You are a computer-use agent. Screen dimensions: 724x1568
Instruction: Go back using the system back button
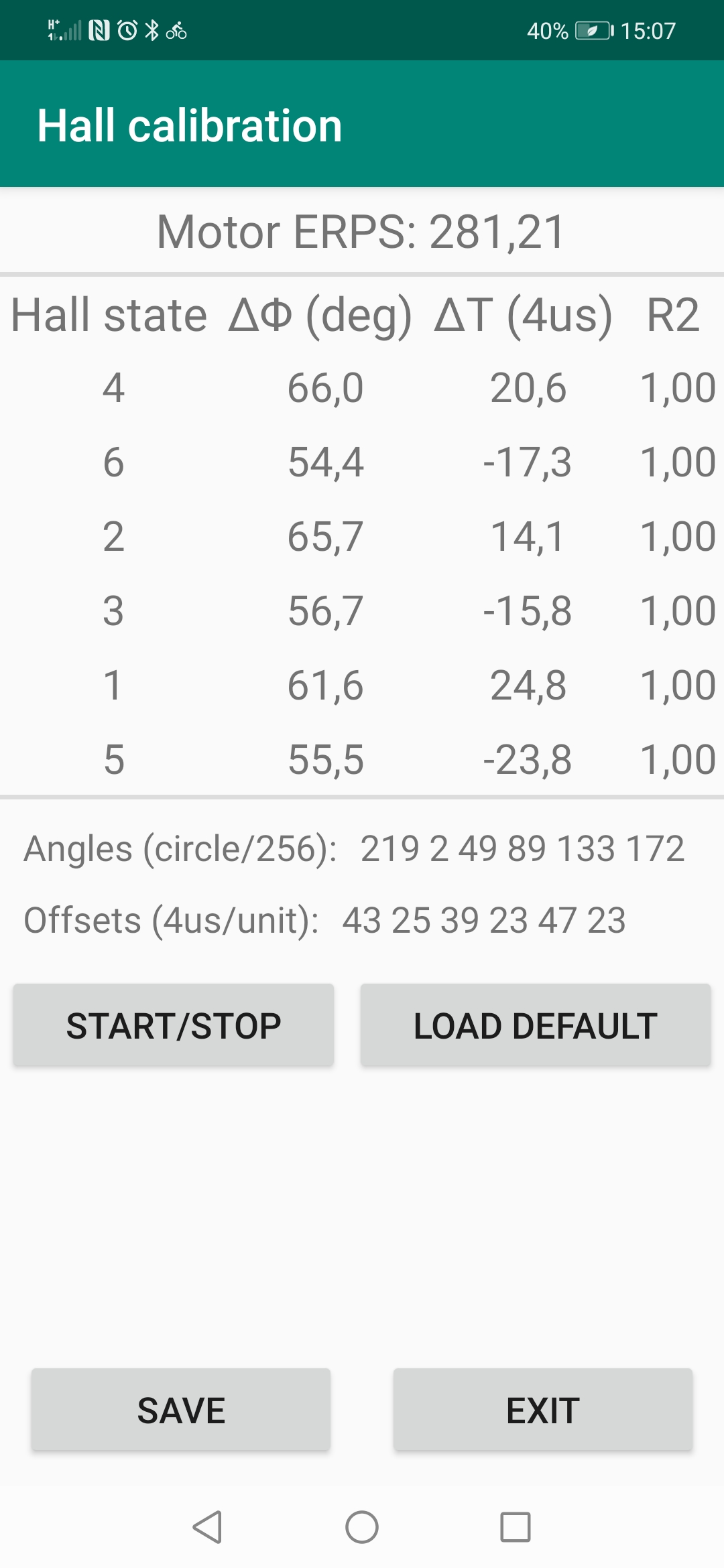(x=207, y=1527)
